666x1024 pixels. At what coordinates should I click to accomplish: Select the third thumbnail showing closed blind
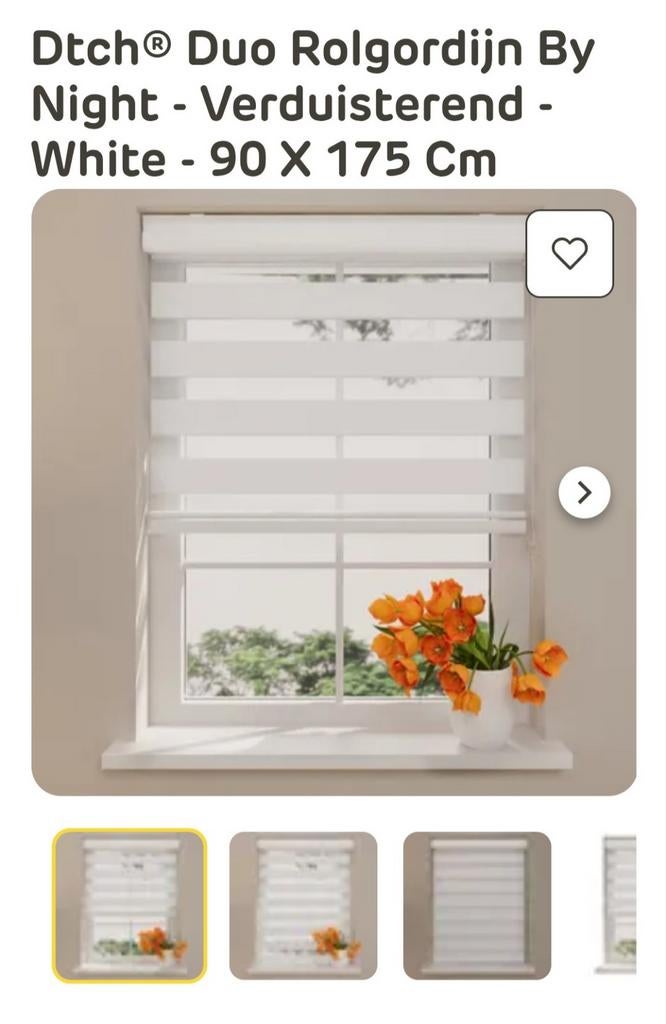coord(477,905)
